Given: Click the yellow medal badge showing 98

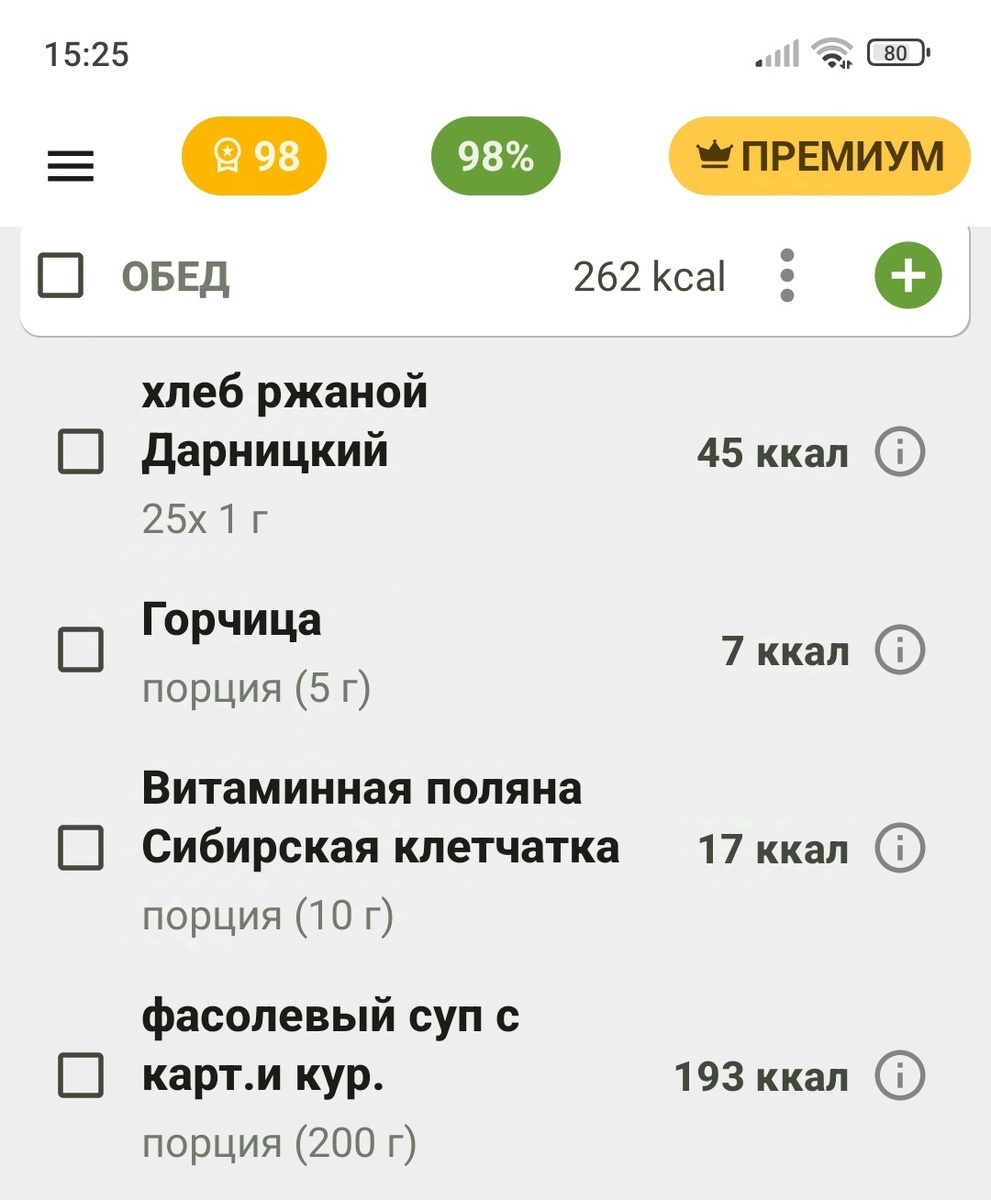Looking at the screenshot, I should 253,156.
